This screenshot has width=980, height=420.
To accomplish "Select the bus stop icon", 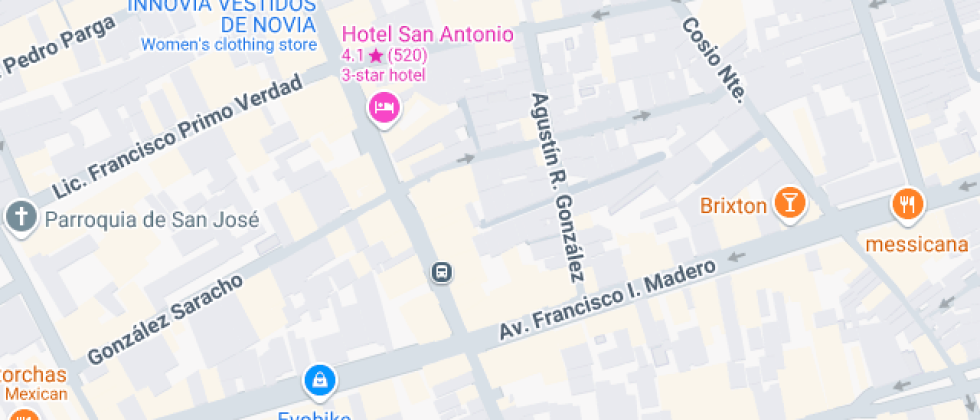I will click(x=441, y=272).
